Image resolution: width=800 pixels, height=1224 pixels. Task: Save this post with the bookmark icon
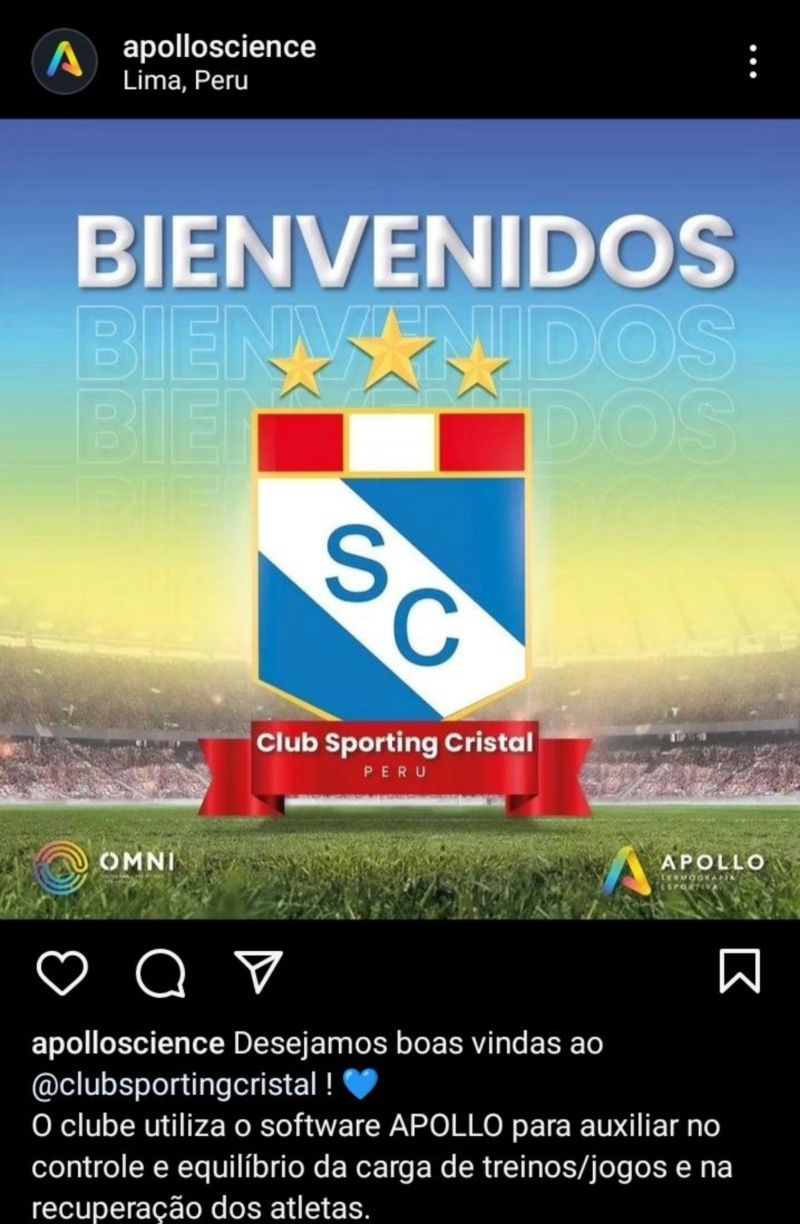pyautogui.click(x=739, y=972)
